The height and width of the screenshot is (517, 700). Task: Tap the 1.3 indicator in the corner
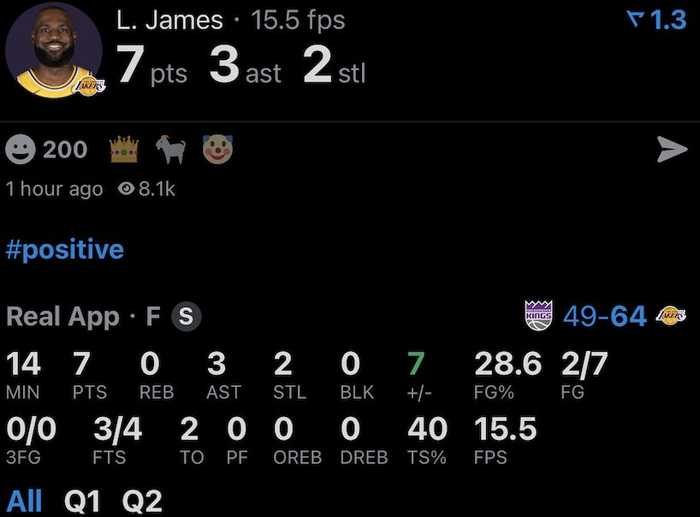coord(656,19)
